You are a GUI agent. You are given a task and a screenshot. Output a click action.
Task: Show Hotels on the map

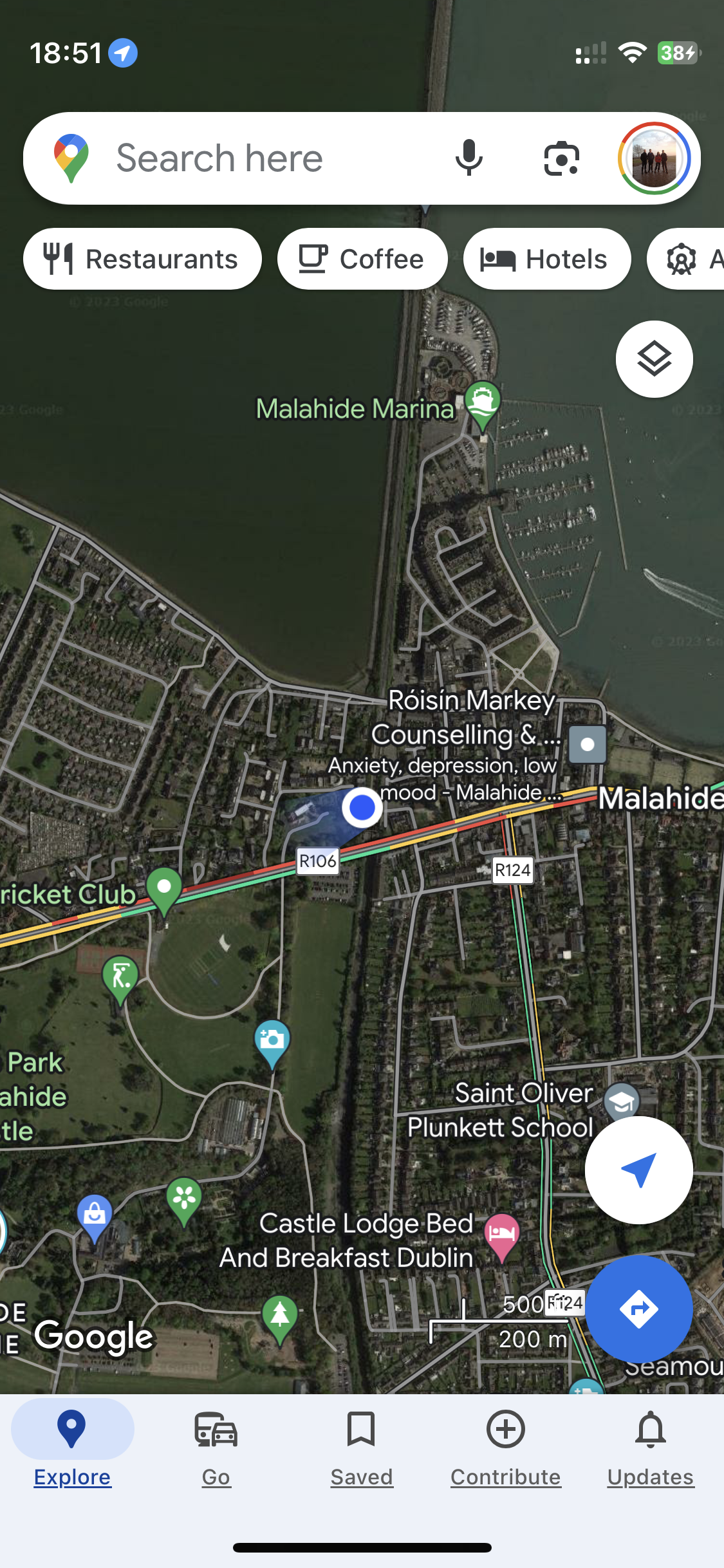point(546,259)
